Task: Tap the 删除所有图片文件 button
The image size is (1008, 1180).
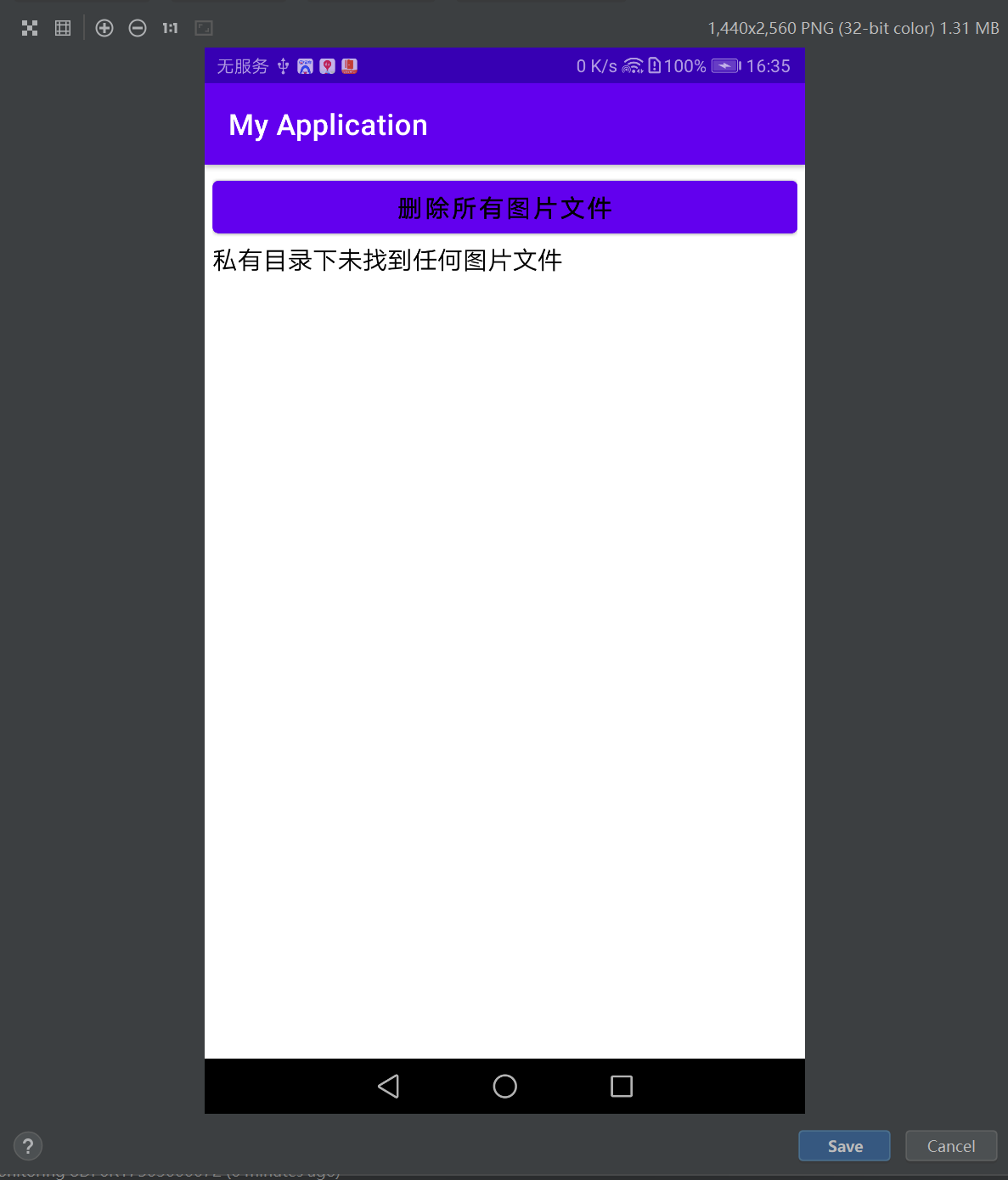Action: pos(504,207)
